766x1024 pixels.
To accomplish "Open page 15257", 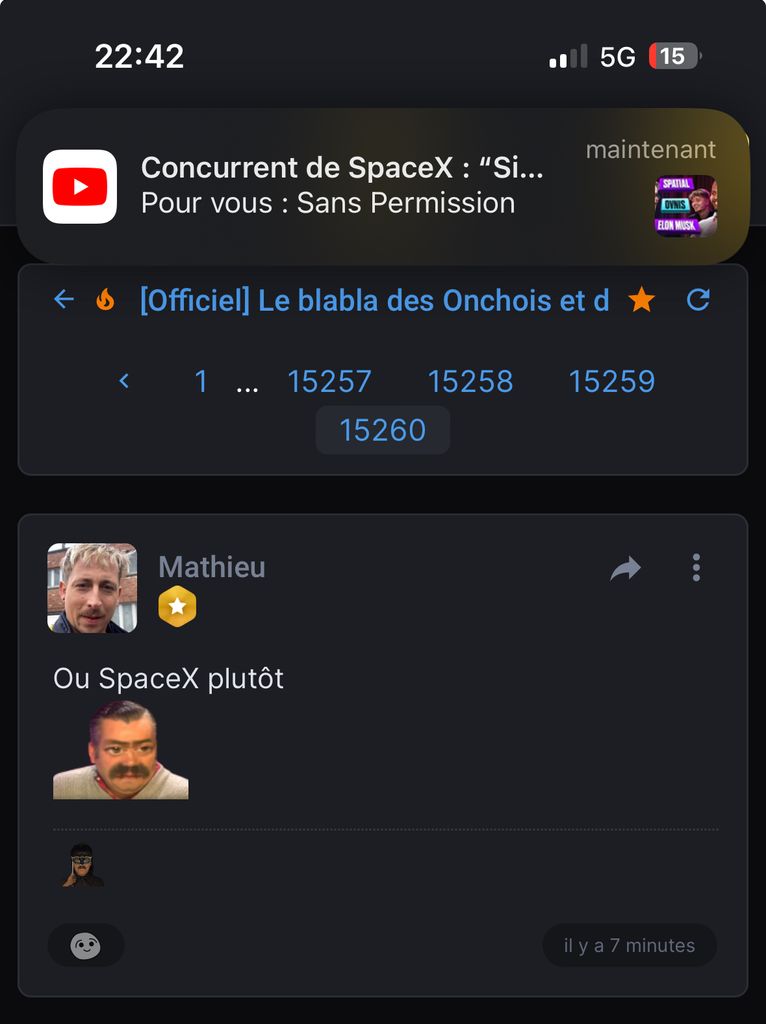I will click(x=329, y=381).
